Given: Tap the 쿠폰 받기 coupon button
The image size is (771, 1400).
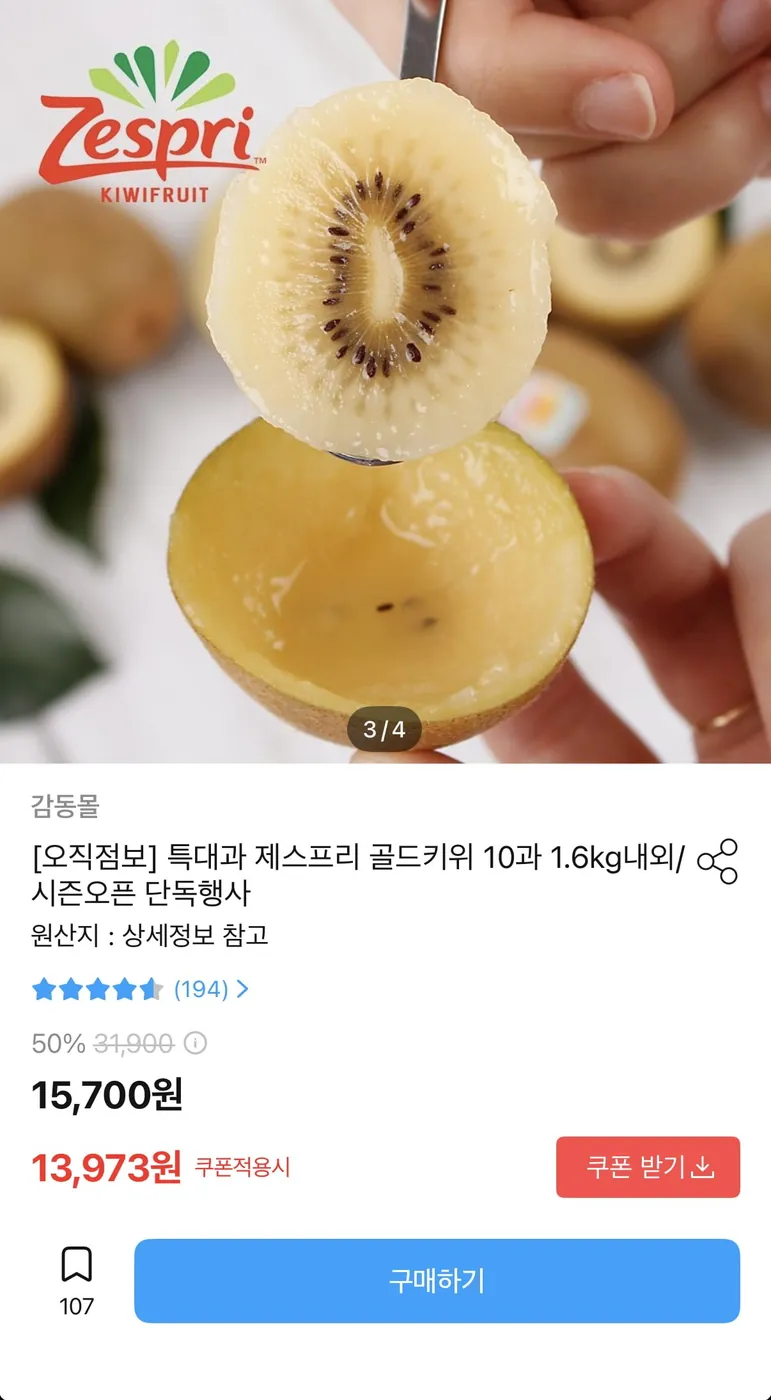Looking at the screenshot, I should click(647, 1167).
